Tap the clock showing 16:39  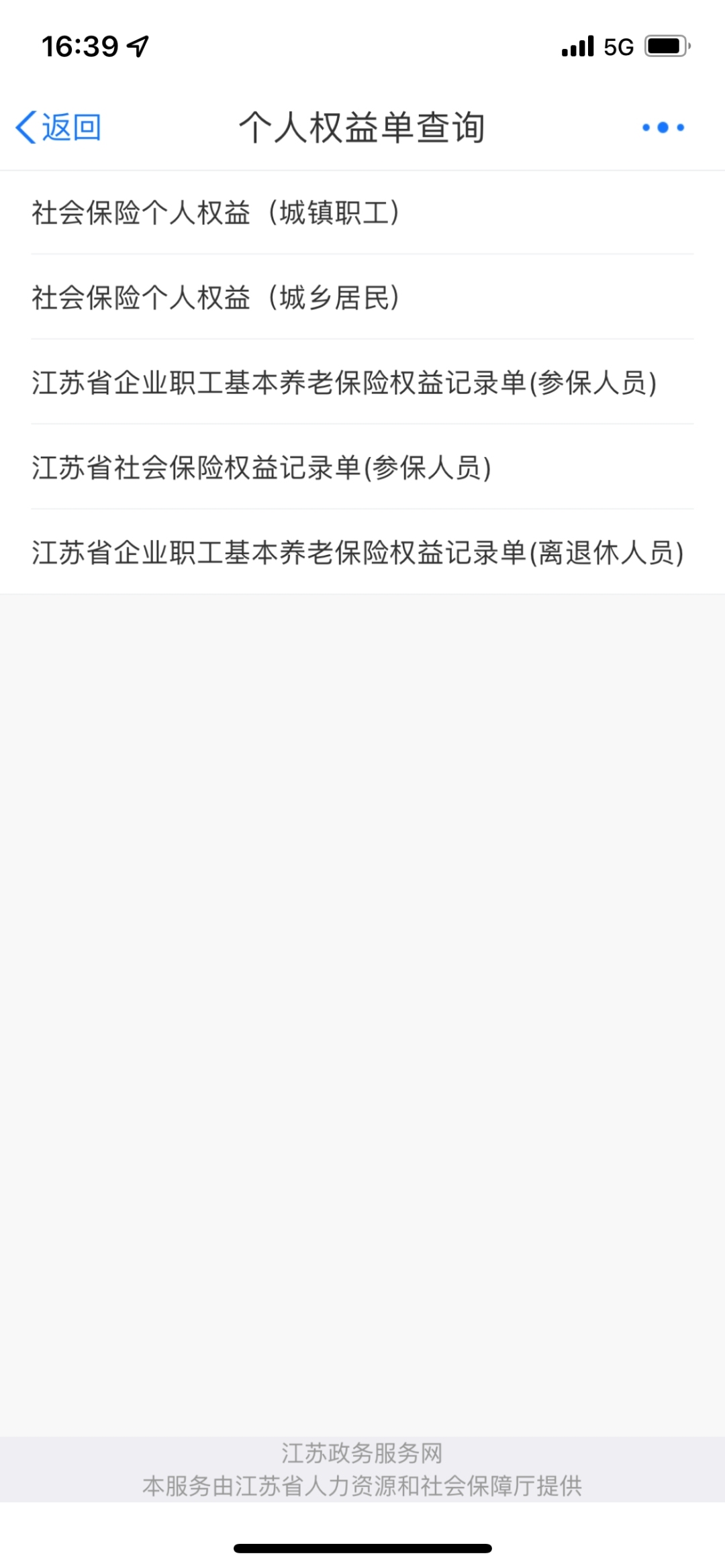(81, 44)
